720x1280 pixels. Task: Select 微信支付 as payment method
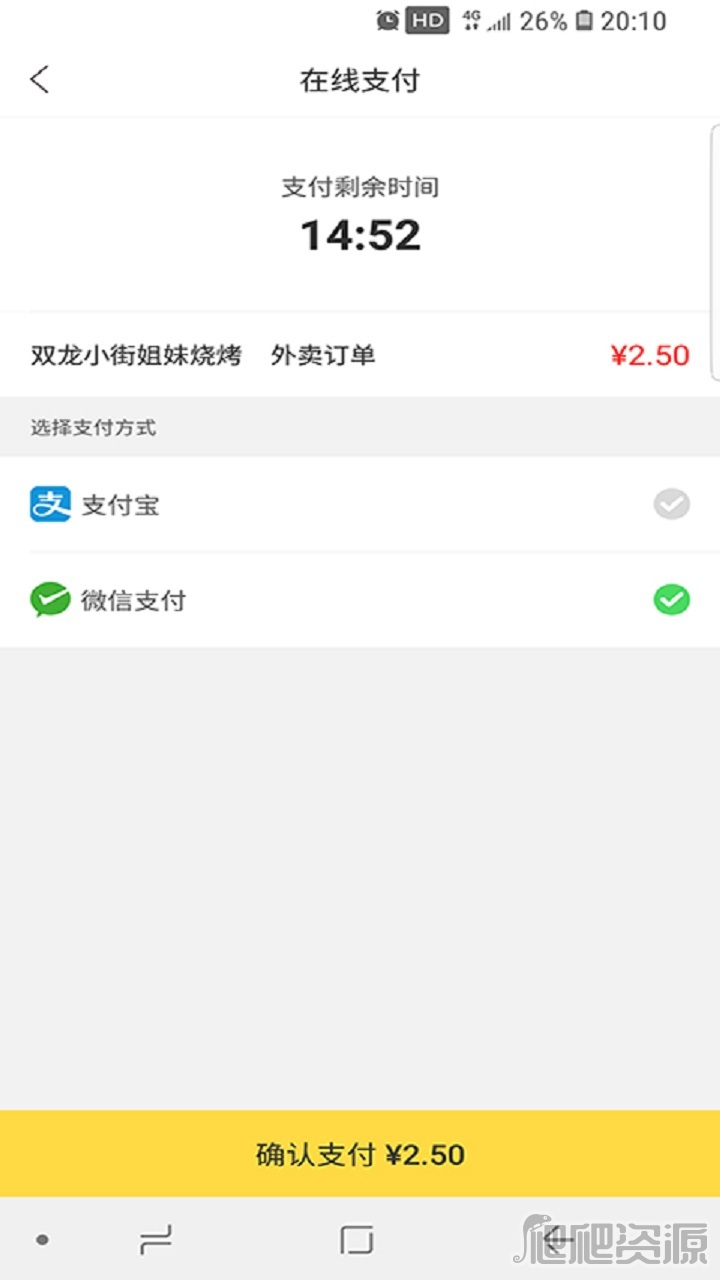pyautogui.click(x=360, y=600)
